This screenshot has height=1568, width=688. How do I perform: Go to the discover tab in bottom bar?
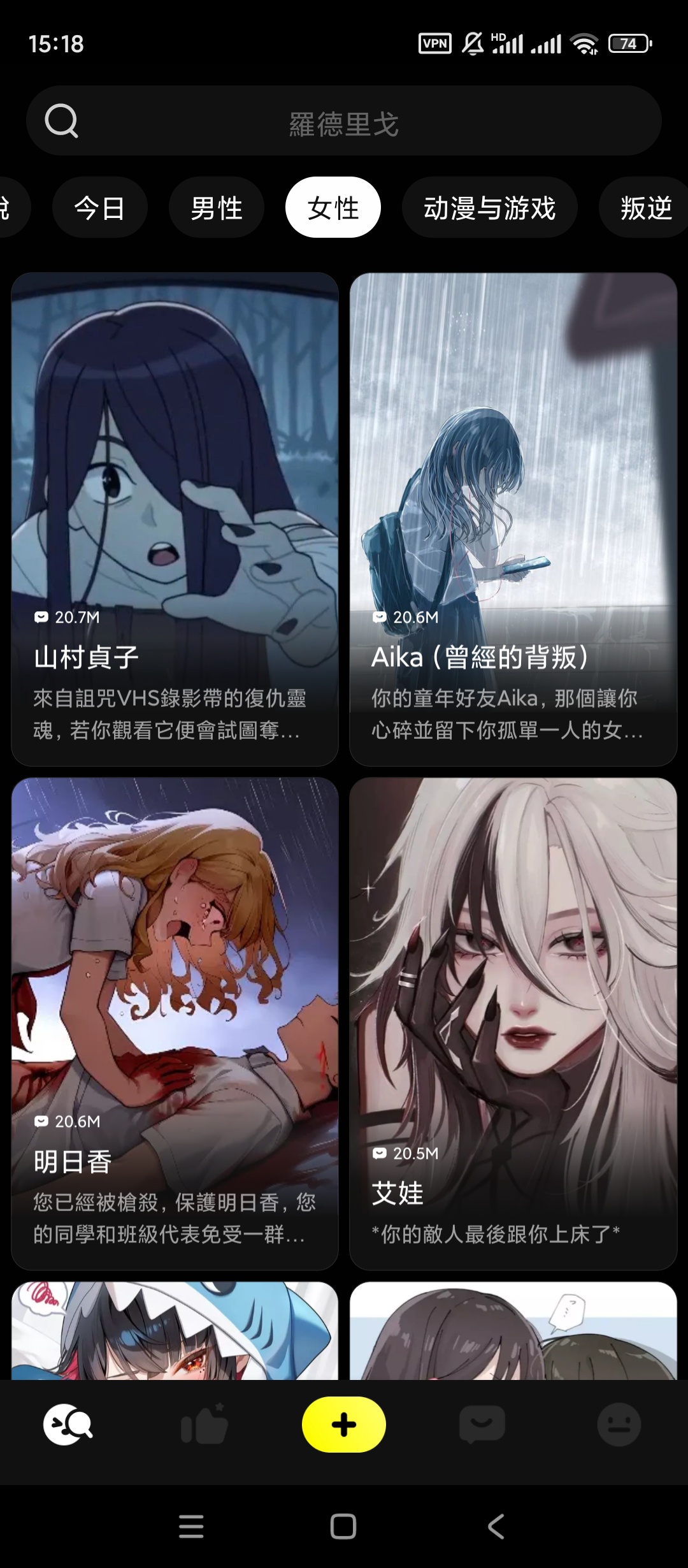click(68, 1425)
